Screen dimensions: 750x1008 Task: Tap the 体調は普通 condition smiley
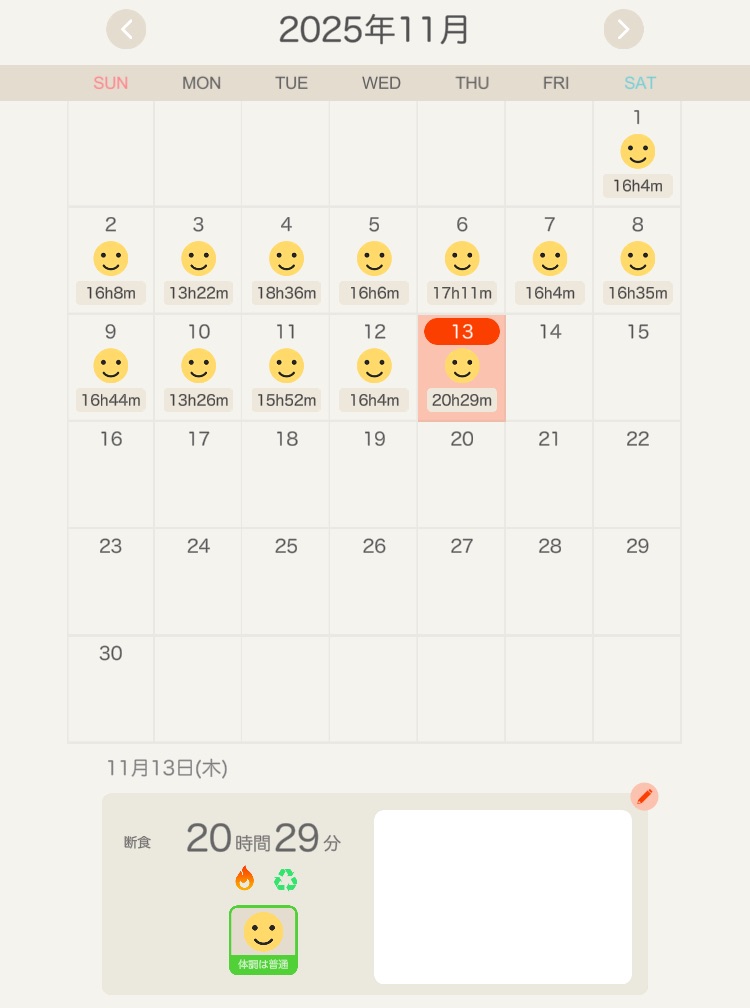(263, 939)
